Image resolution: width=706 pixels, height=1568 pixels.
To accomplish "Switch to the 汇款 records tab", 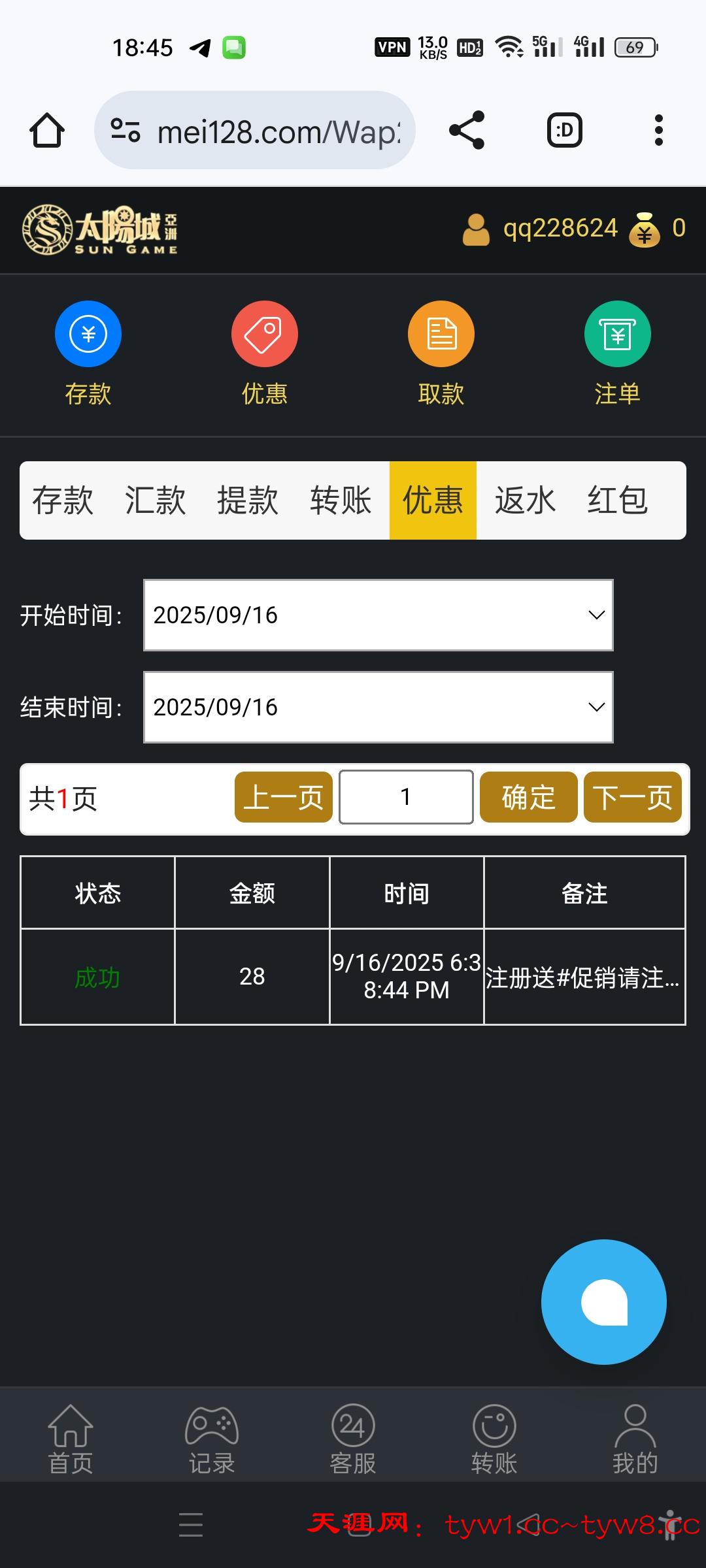I will tap(155, 500).
